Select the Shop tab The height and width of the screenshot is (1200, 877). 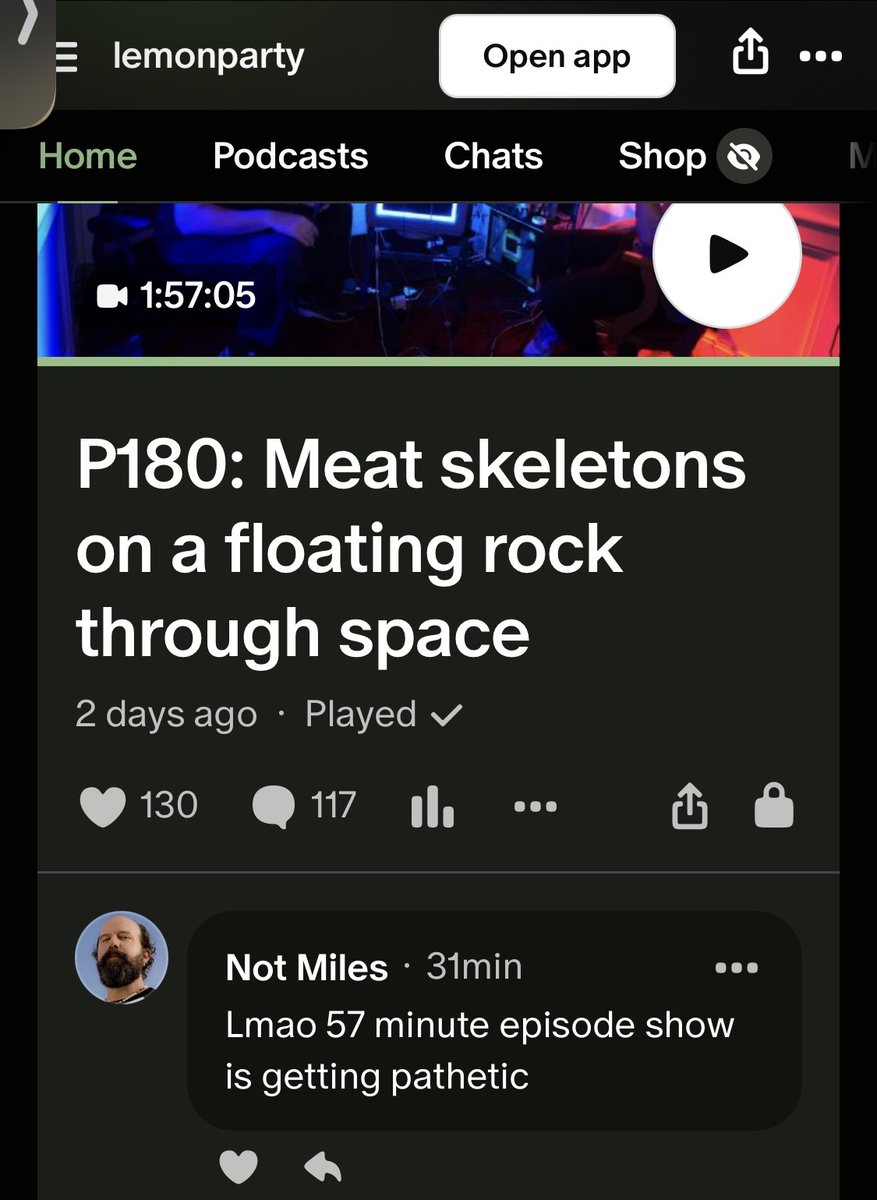(x=662, y=156)
